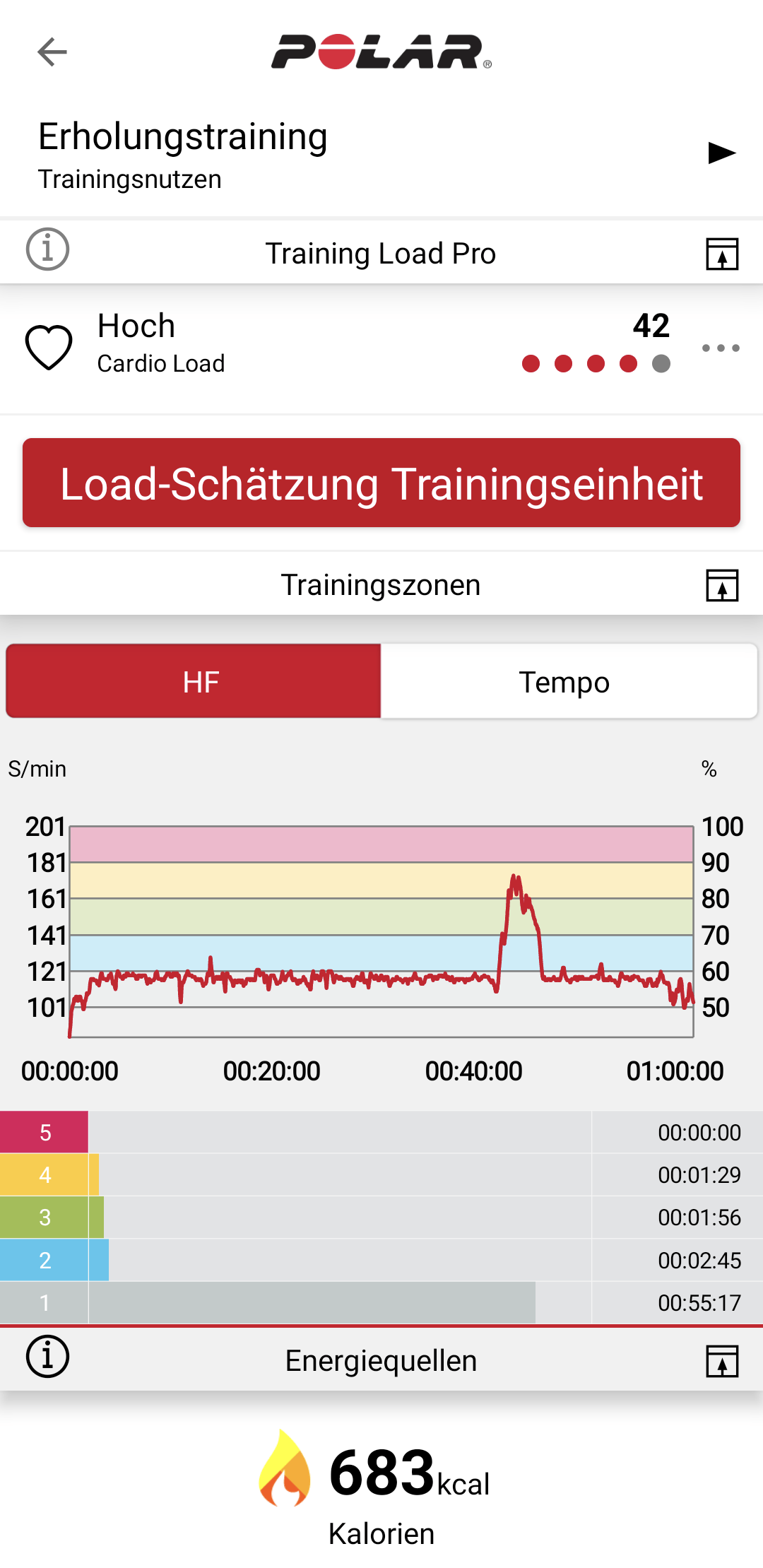Select the HF tab
The width and height of the screenshot is (763, 1568).
(x=194, y=681)
